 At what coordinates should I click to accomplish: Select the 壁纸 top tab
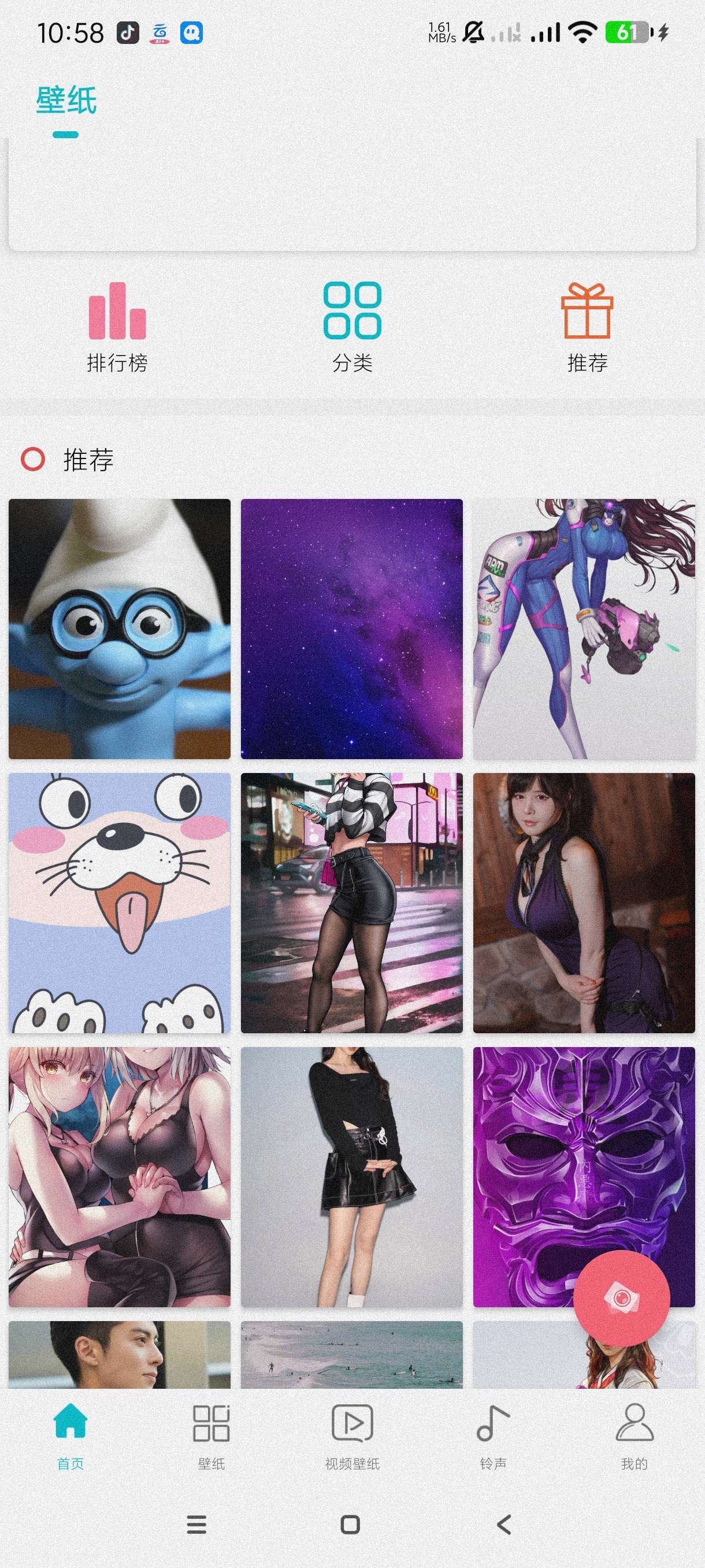tap(66, 101)
